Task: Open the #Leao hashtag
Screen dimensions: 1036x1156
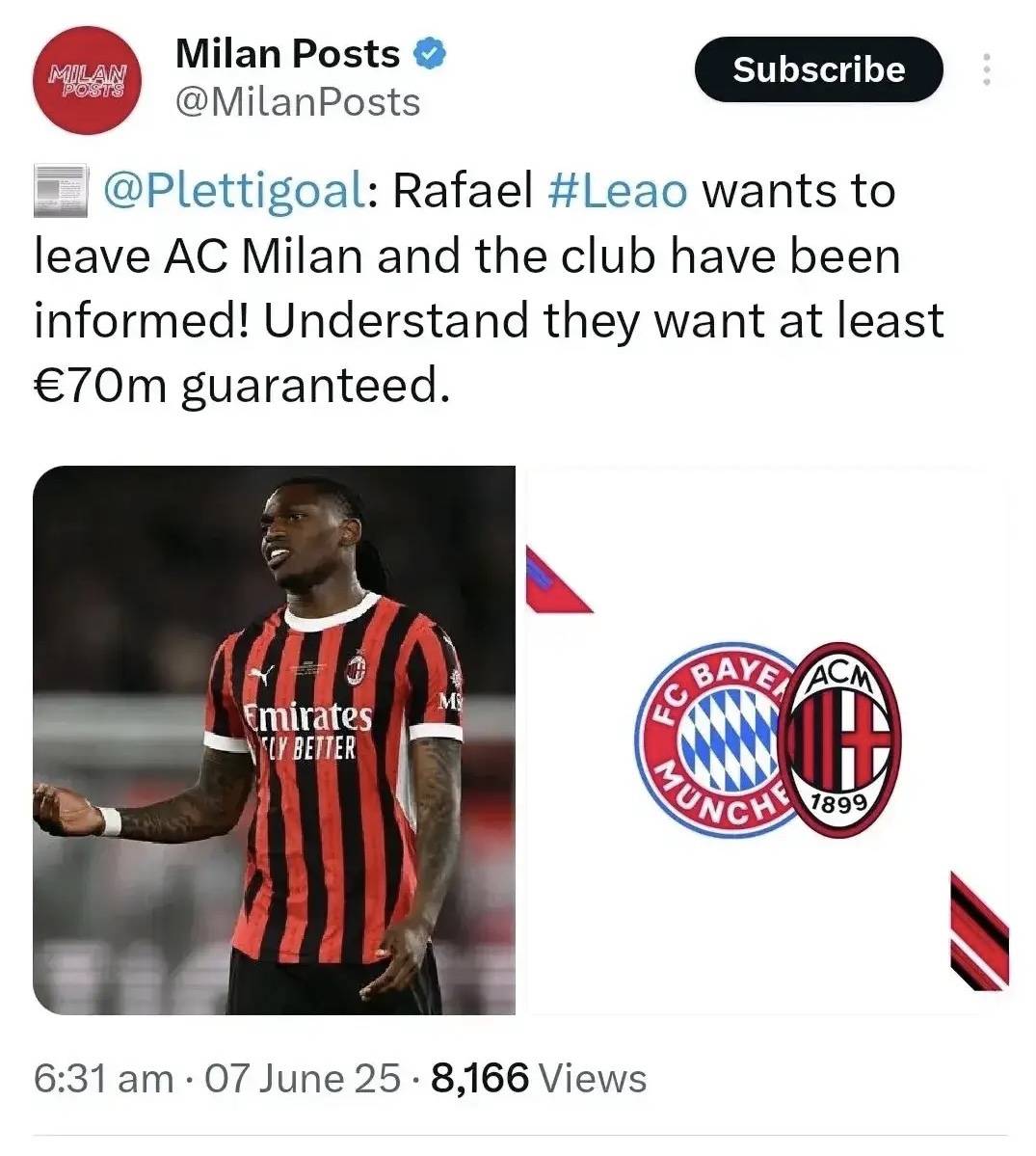Action: click(x=618, y=191)
